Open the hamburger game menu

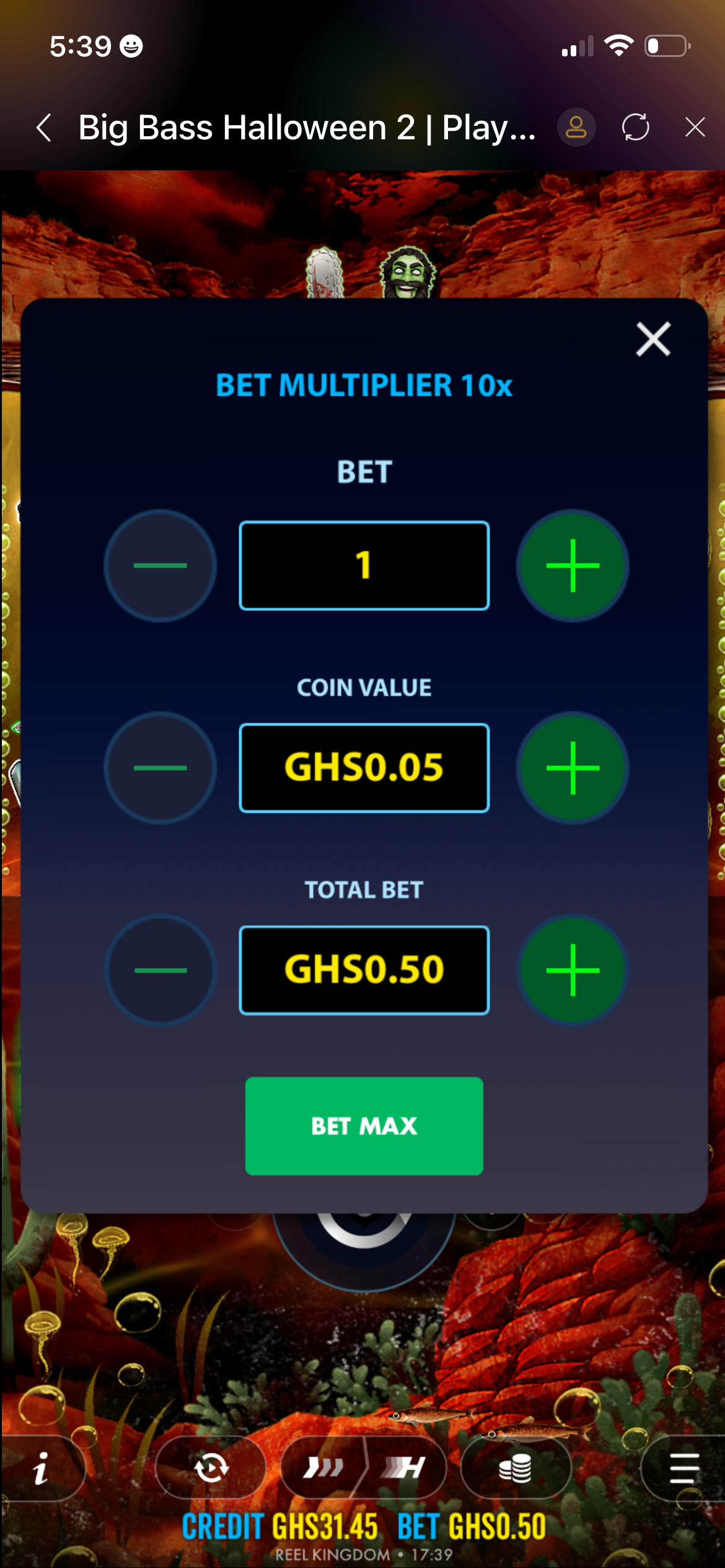click(684, 1468)
